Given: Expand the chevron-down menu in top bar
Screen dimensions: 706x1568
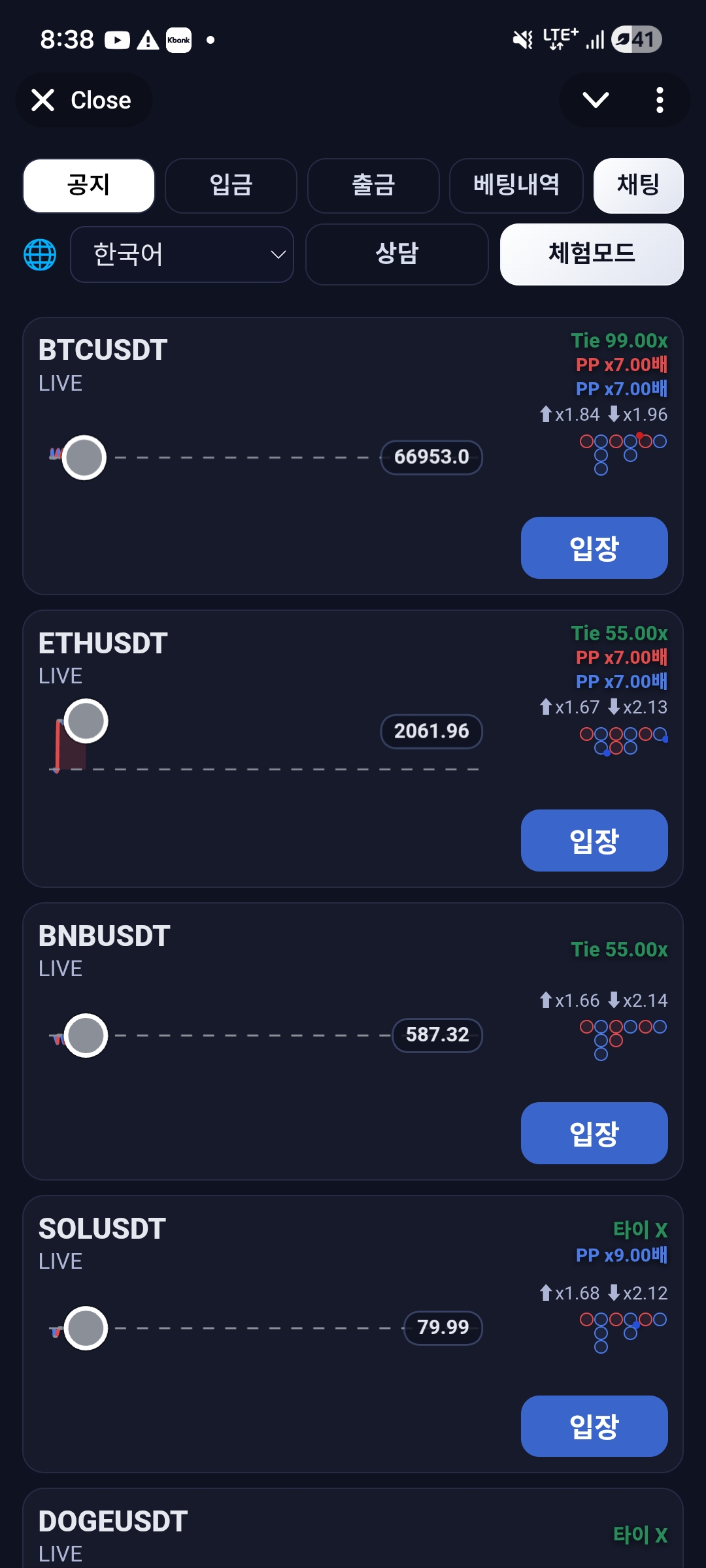Looking at the screenshot, I should [x=596, y=100].
